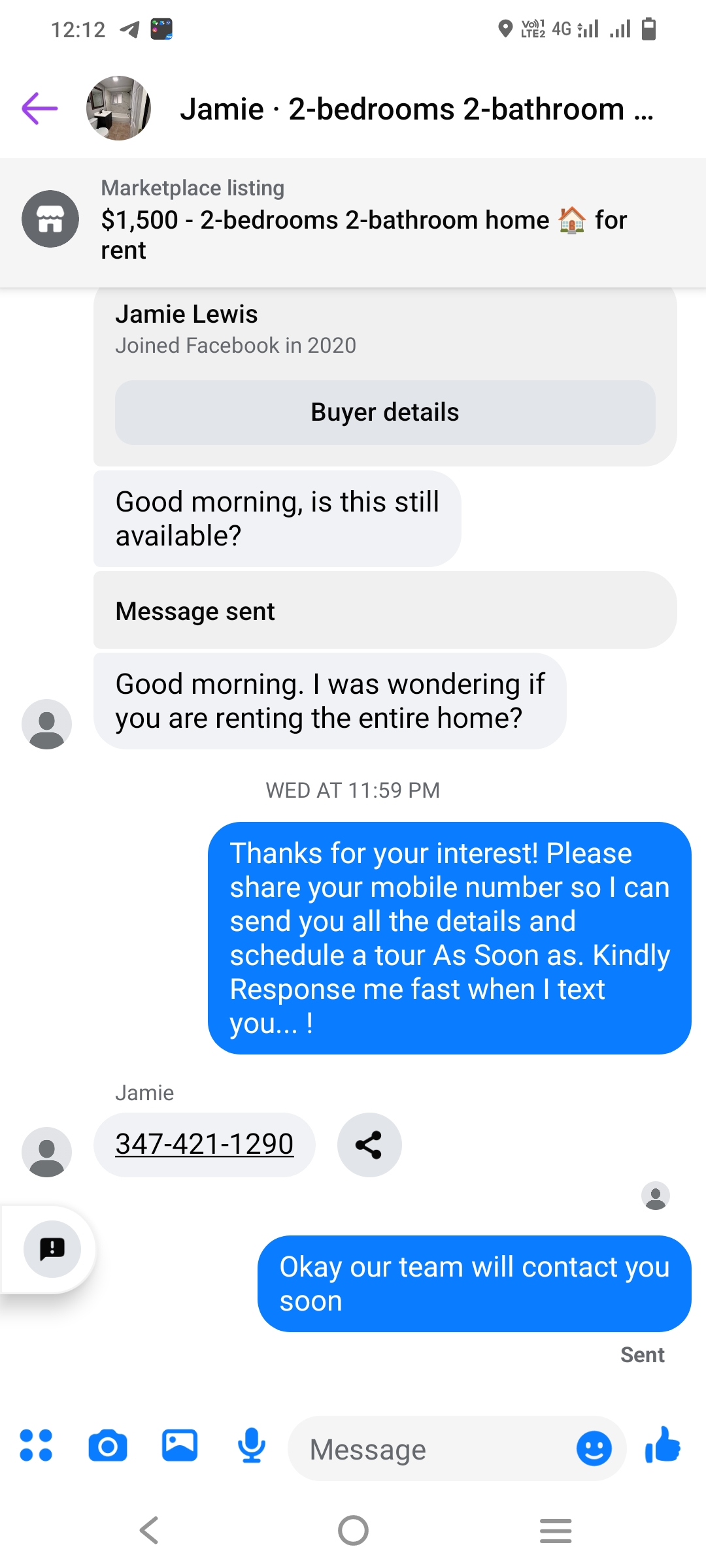The width and height of the screenshot is (706, 1568).
Task: Open the photo gallery picker
Action: pos(180,1445)
